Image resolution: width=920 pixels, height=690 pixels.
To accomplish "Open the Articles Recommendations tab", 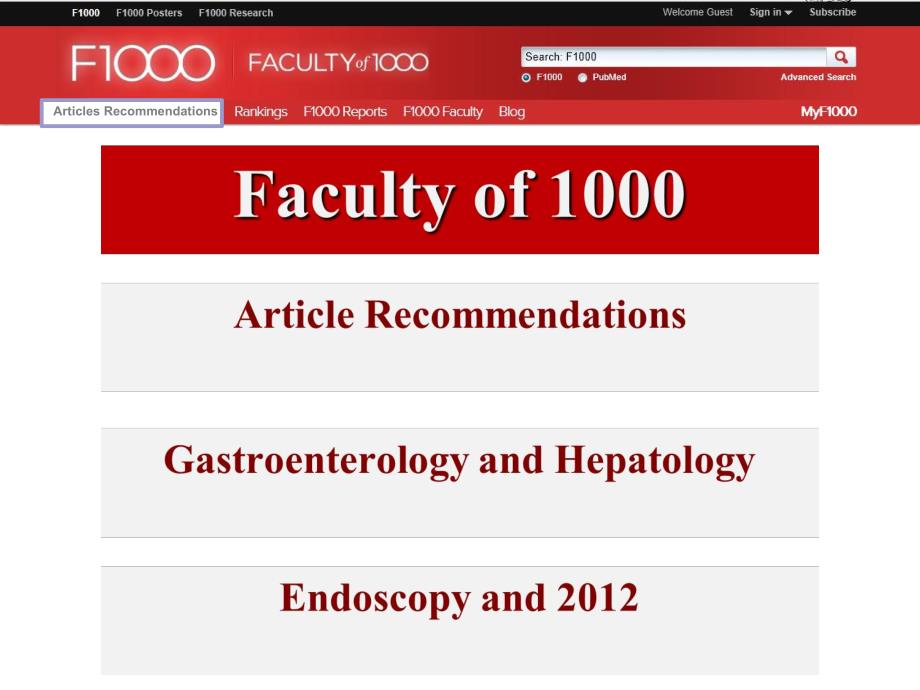I will 131,112.
